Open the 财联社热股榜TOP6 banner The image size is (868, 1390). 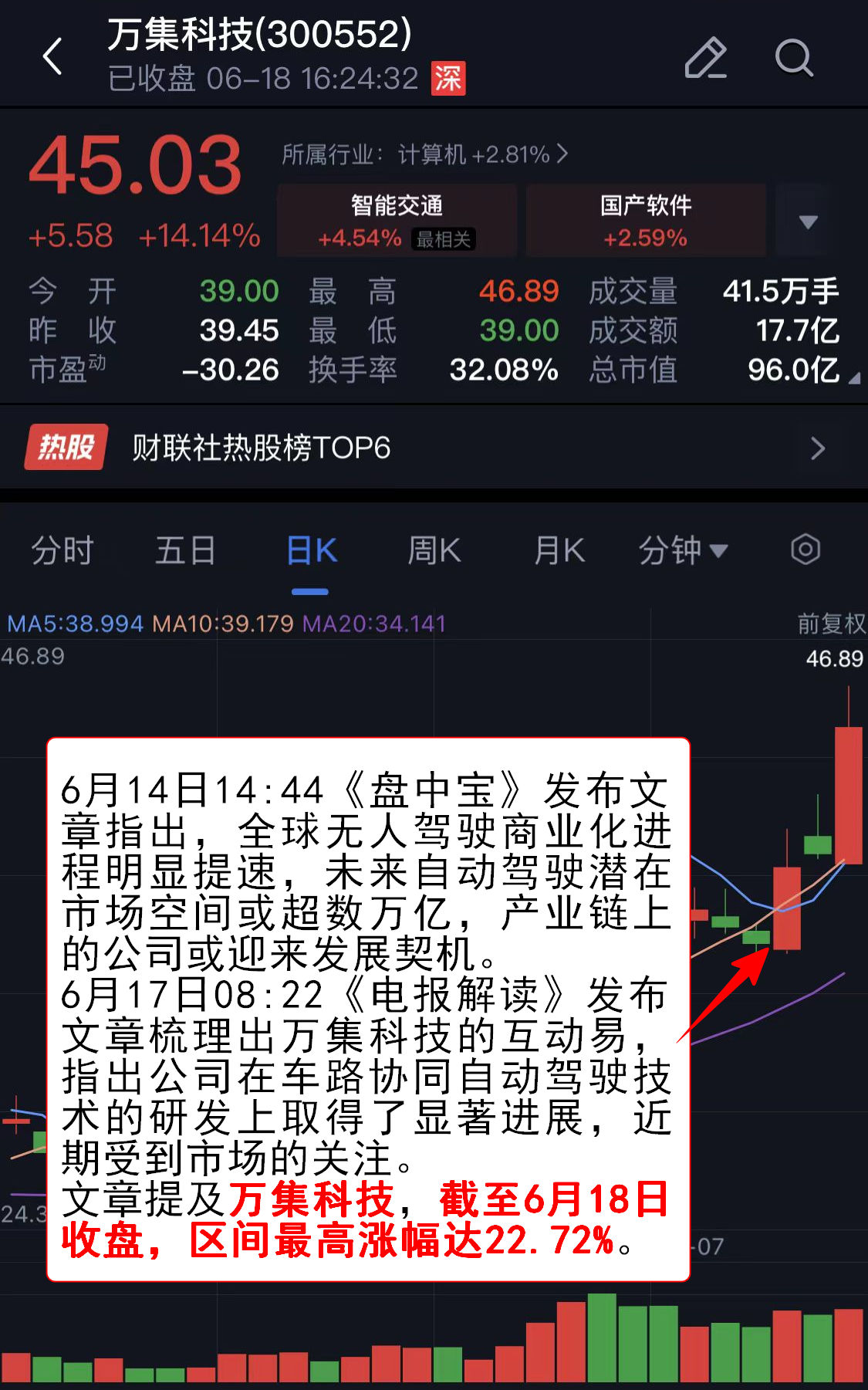point(432,448)
